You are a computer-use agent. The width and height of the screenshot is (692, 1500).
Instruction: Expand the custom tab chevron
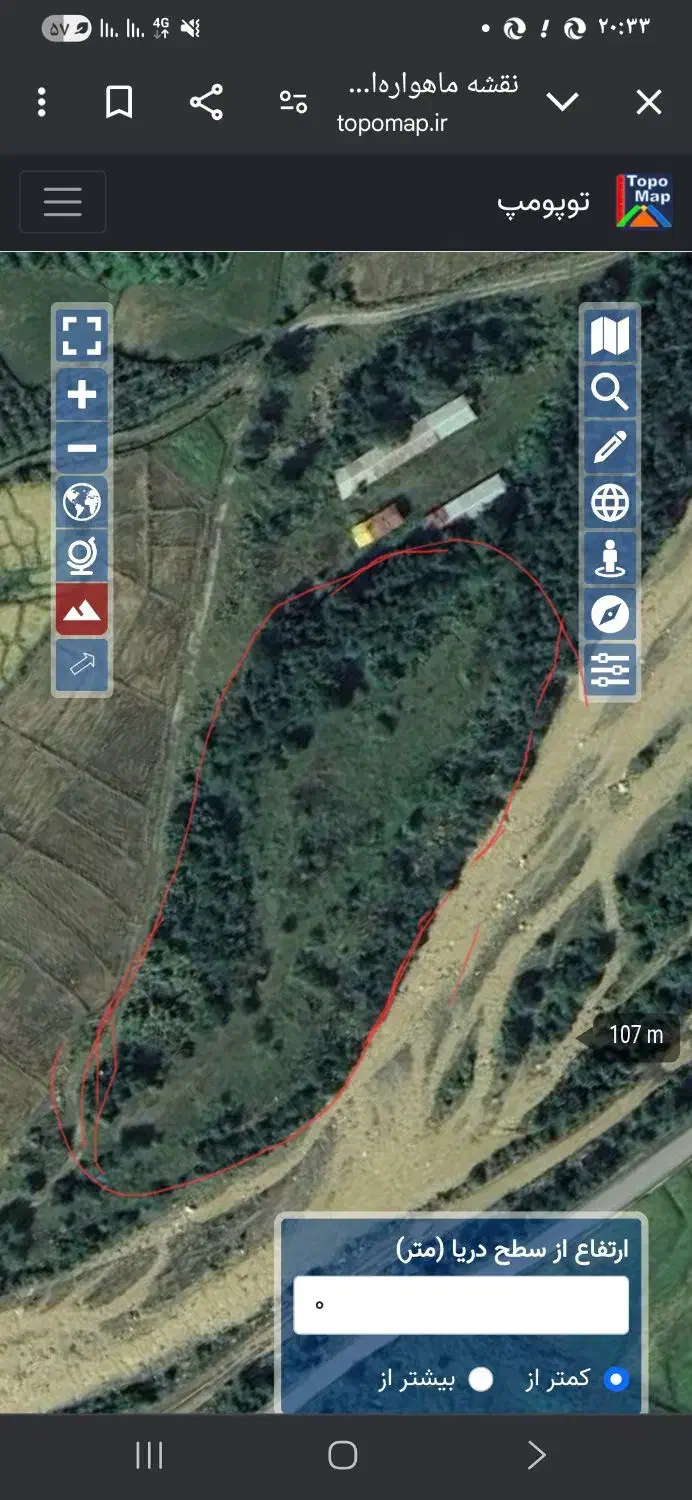[x=563, y=102]
